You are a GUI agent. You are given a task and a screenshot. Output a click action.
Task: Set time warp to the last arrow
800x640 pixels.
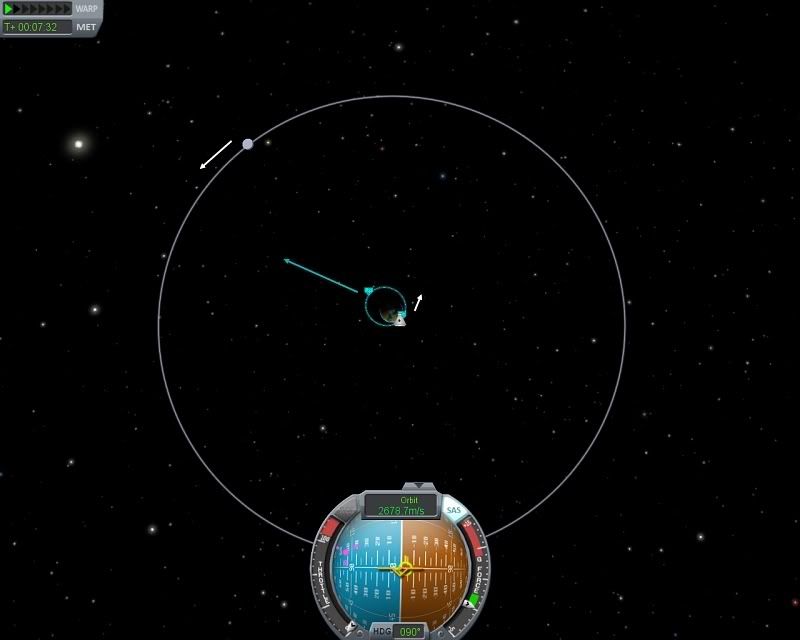67,9
